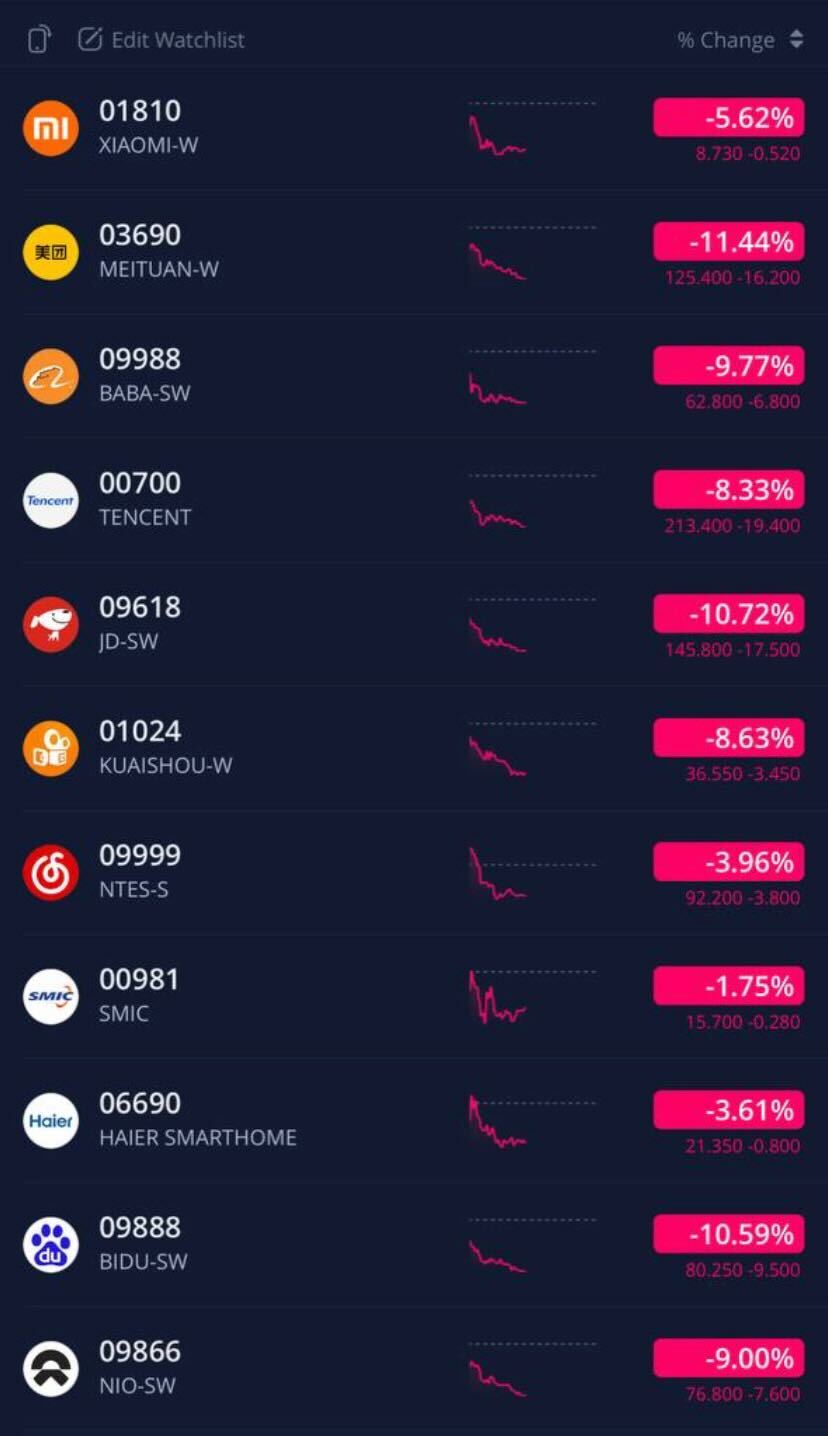Select the TENCENT 00700 row
This screenshot has width=828, height=1436.
coord(414,501)
